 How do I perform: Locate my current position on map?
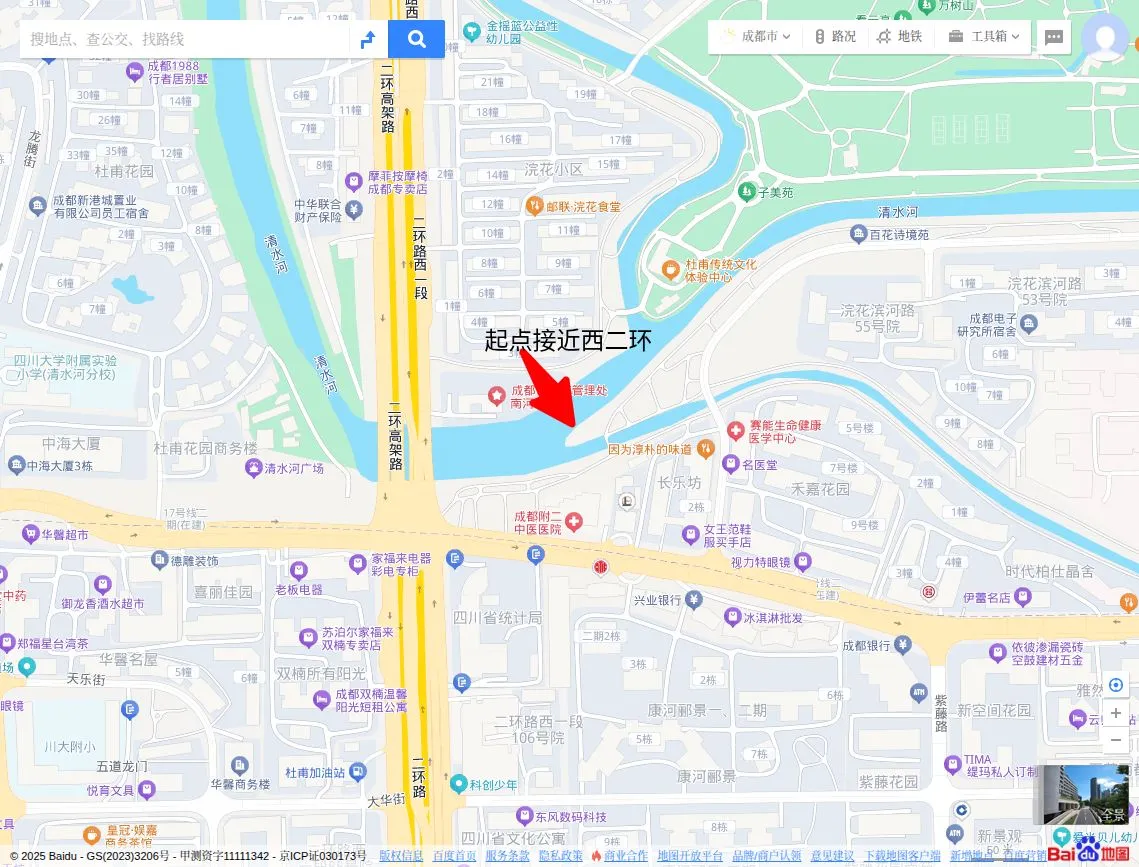[1116, 685]
